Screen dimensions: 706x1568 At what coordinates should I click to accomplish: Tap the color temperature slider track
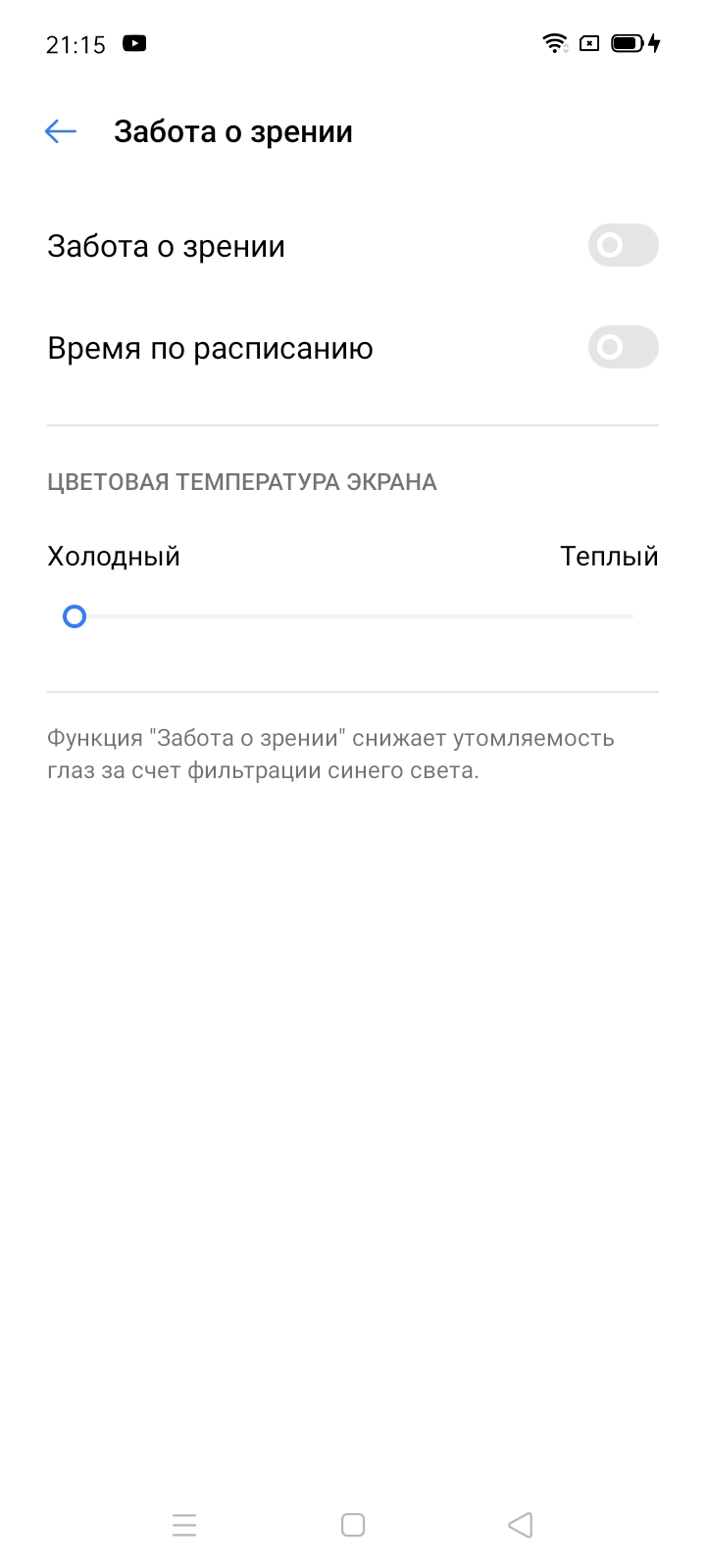pos(353,616)
